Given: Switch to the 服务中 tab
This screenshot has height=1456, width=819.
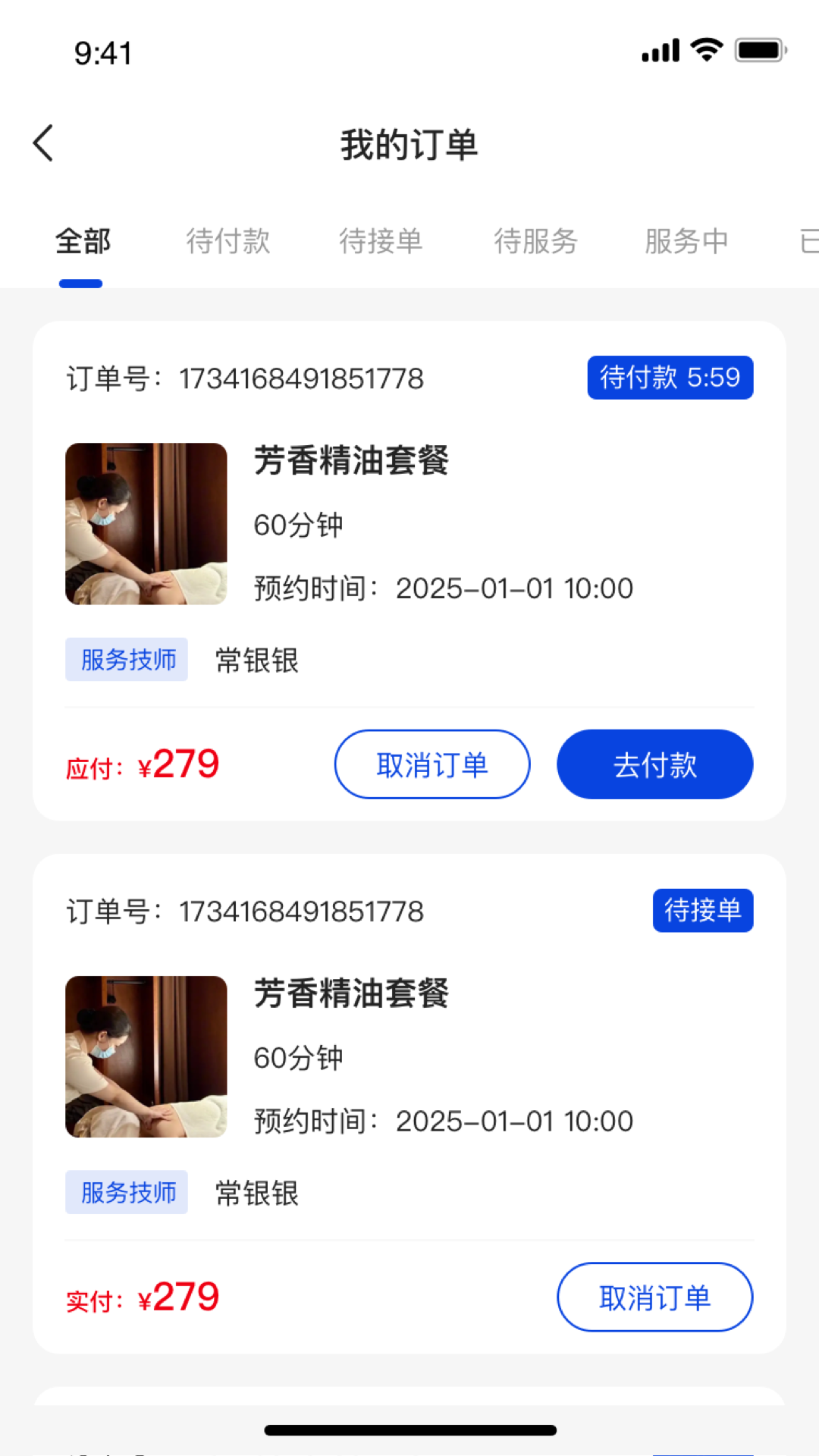Looking at the screenshot, I should (687, 241).
